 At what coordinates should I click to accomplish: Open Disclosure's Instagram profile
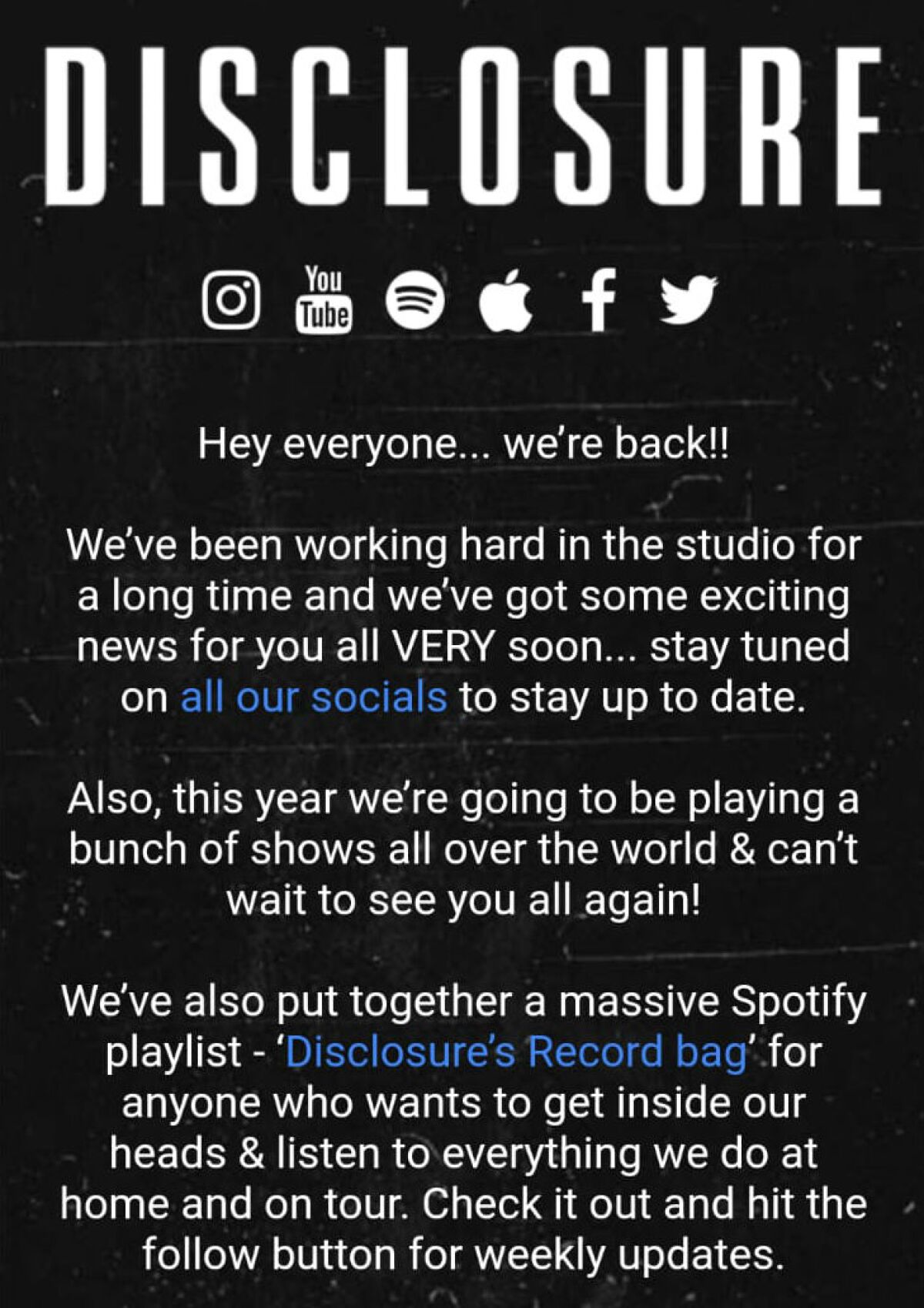(x=230, y=303)
